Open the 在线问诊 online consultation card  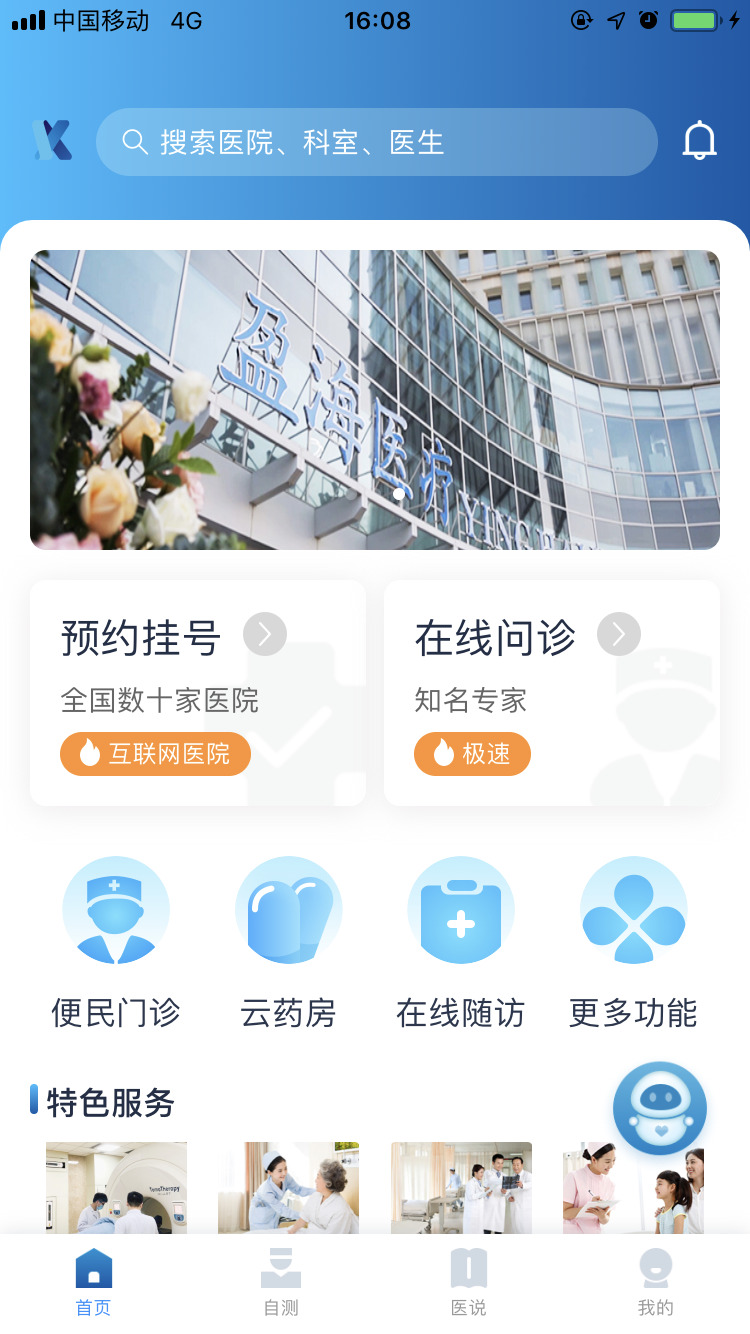coord(552,693)
